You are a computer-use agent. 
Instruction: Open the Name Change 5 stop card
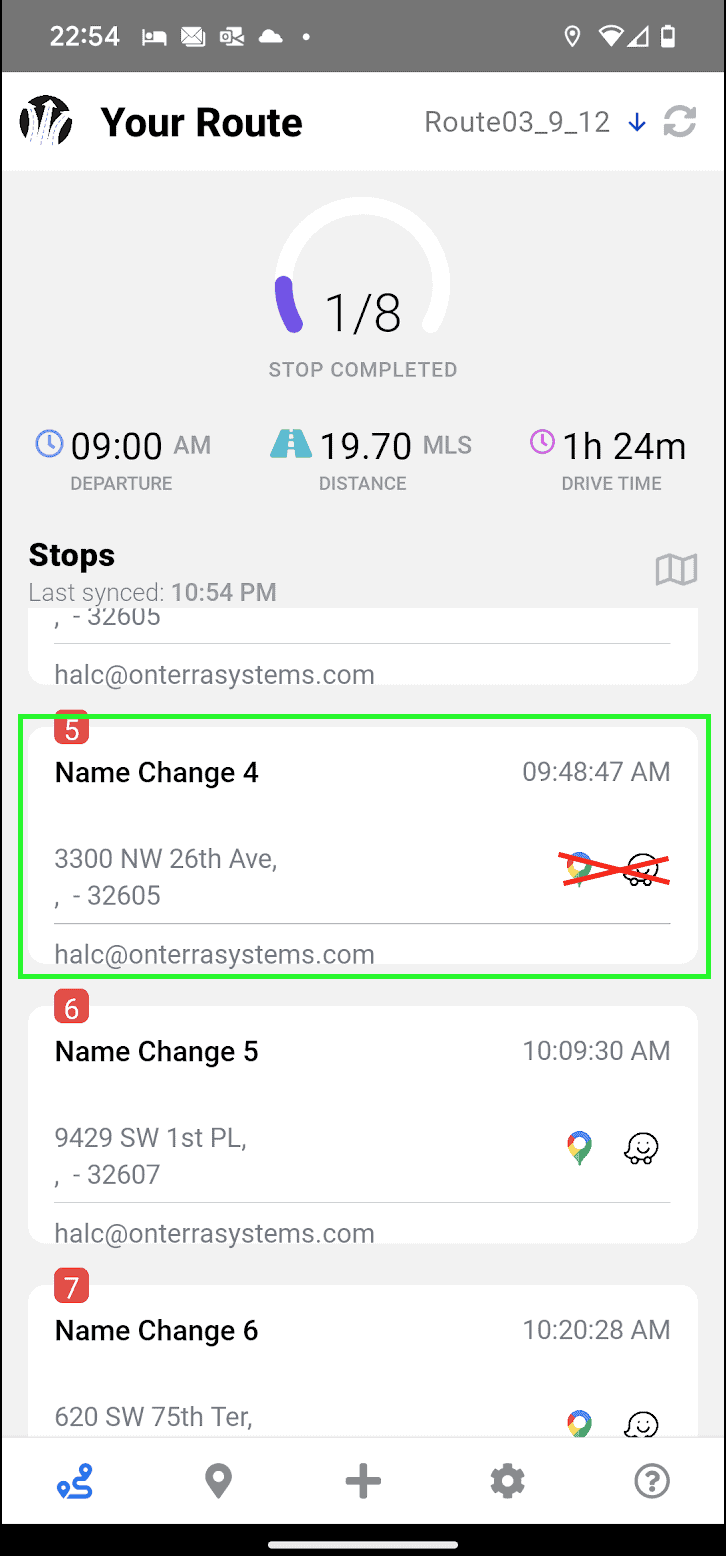point(363,1124)
